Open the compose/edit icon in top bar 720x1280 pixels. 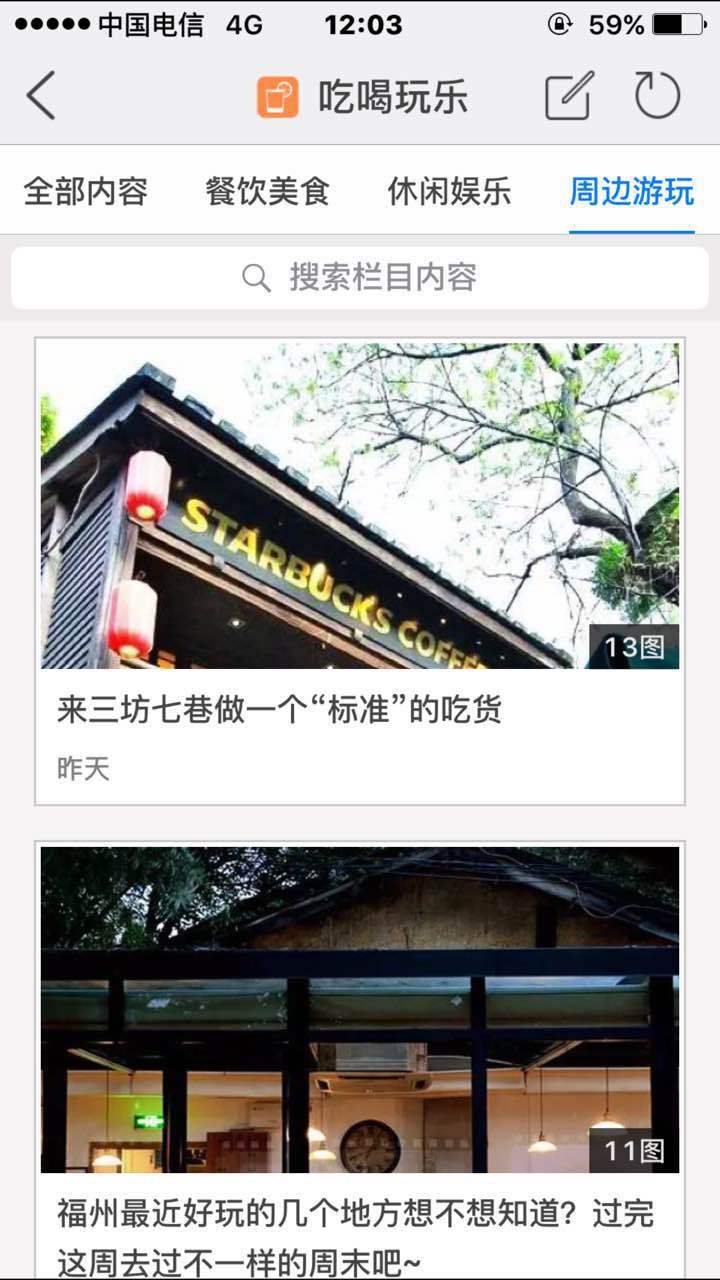(x=567, y=95)
